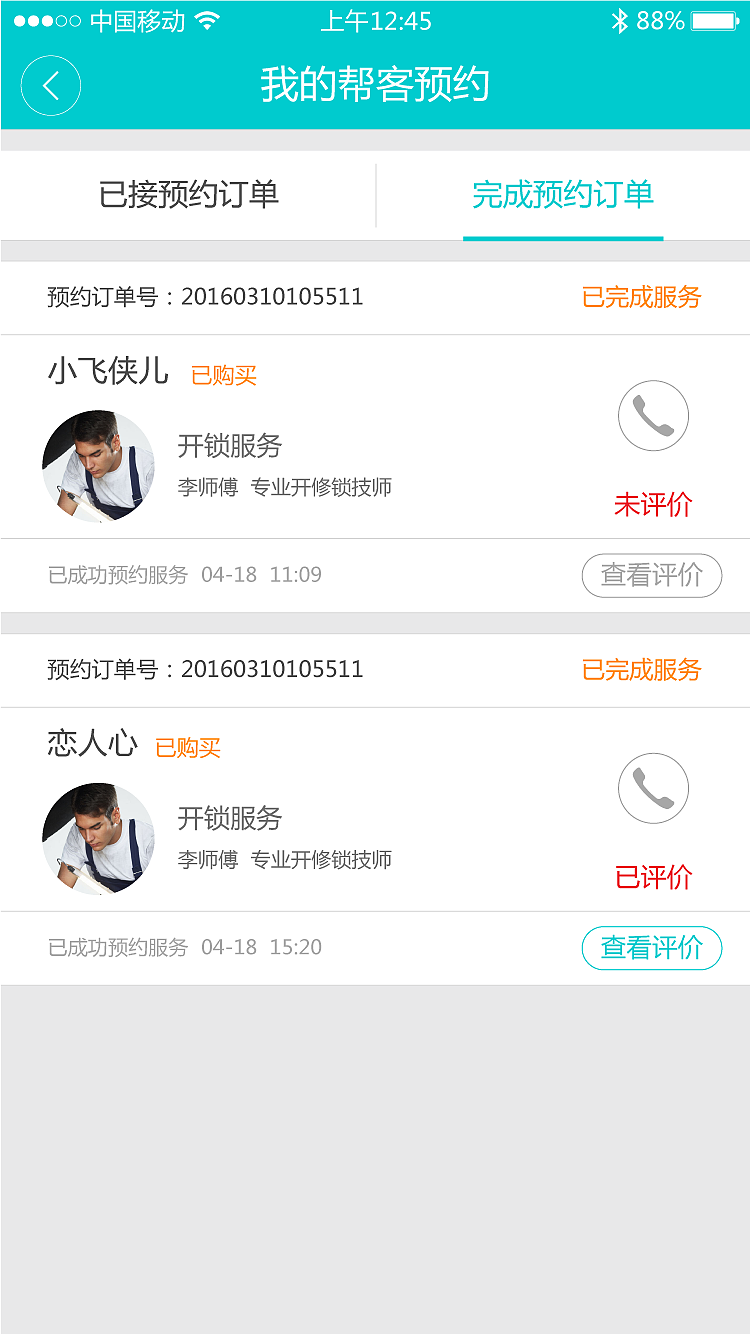Tap the phone icon in 恋人心's order card
This screenshot has height=1334, width=750.
click(653, 787)
